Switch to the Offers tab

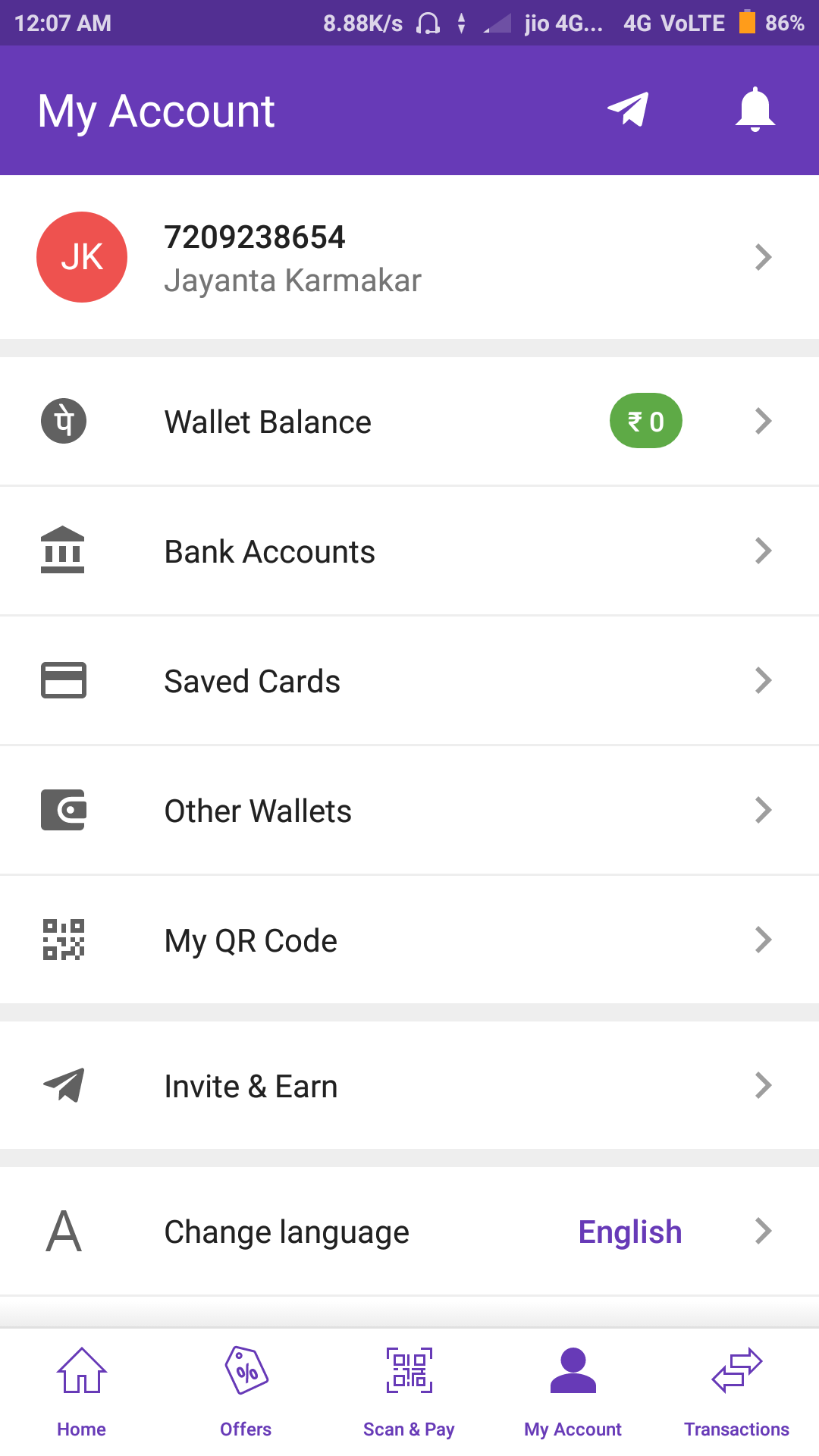(x=246, y=1392)
